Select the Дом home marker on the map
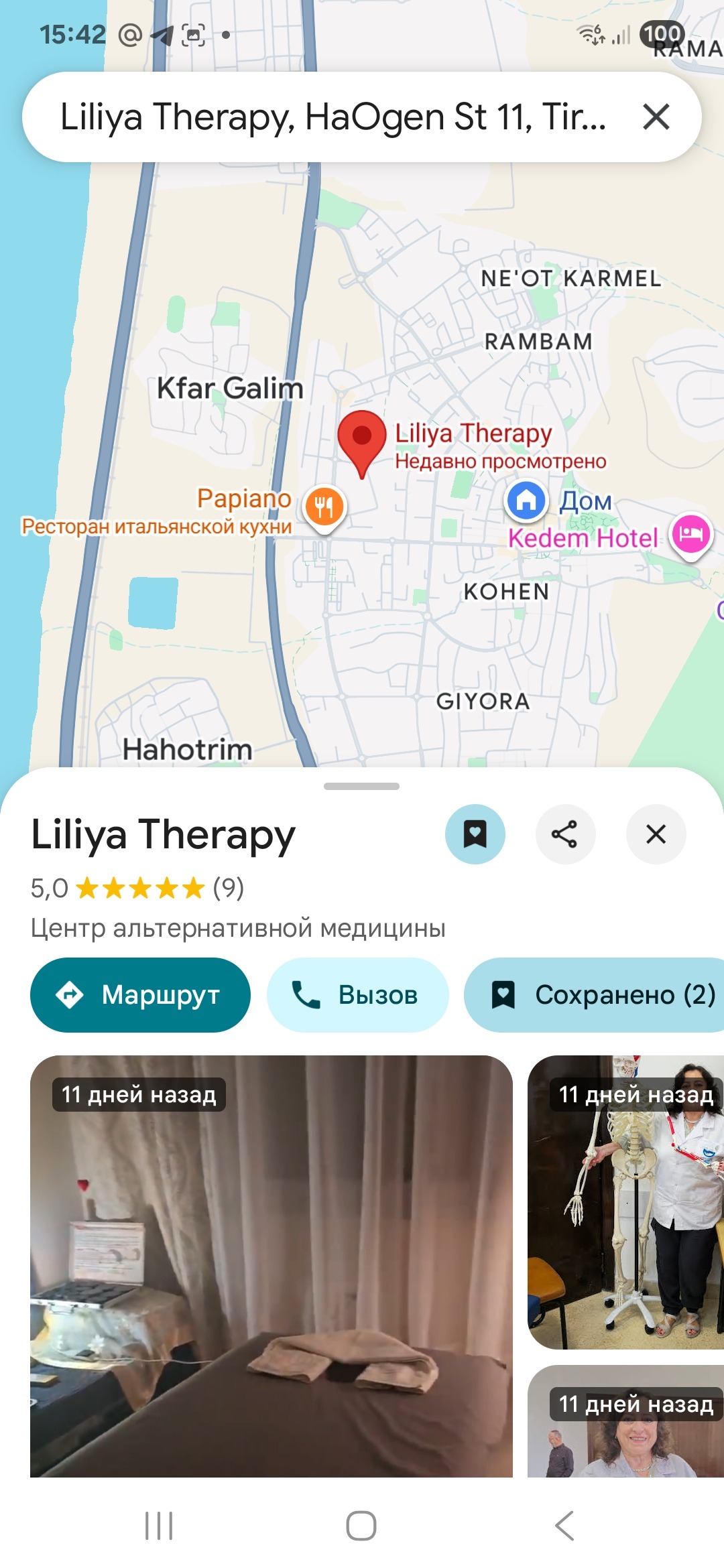The width and height of the screenshot is (724, 1568). point(526,500)
